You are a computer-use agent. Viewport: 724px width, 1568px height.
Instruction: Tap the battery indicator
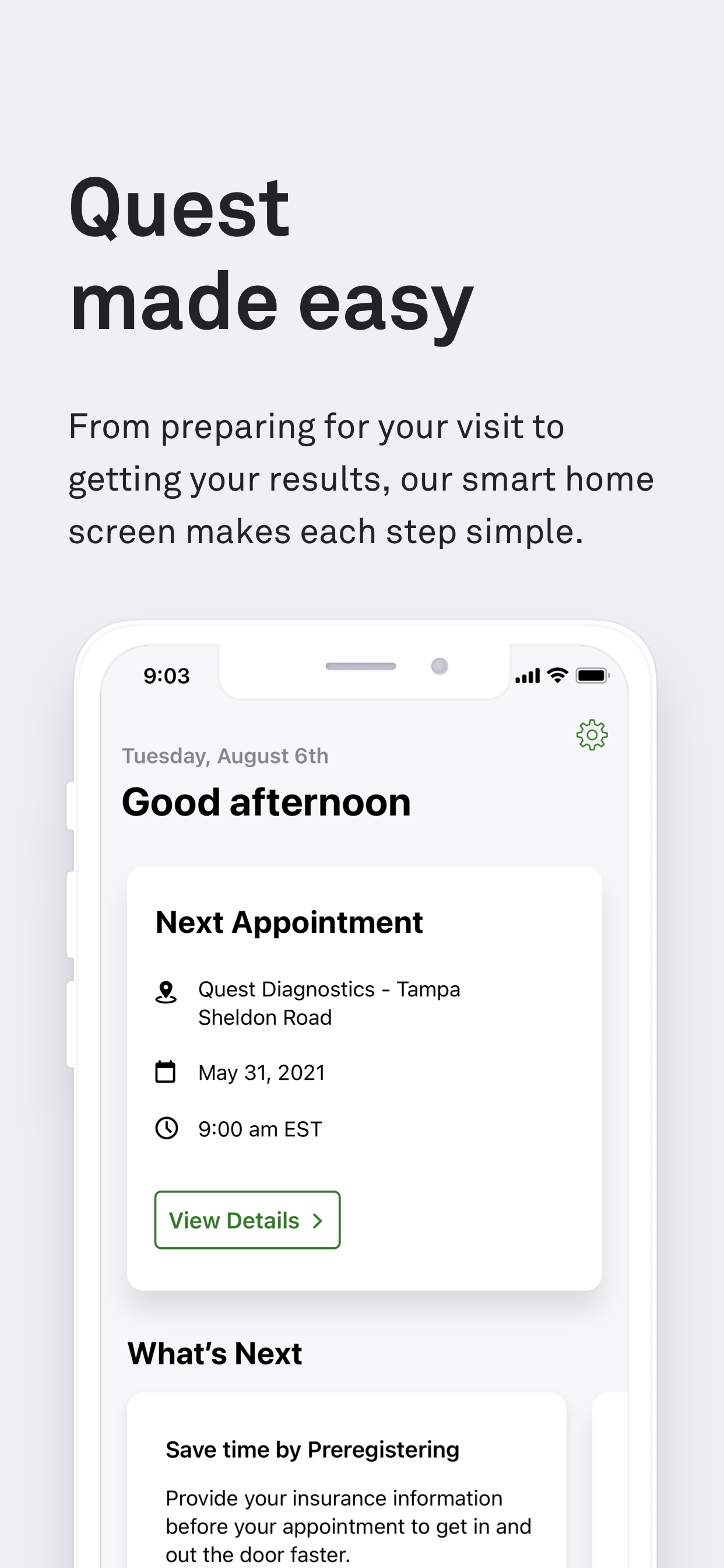tap(591, 674)
